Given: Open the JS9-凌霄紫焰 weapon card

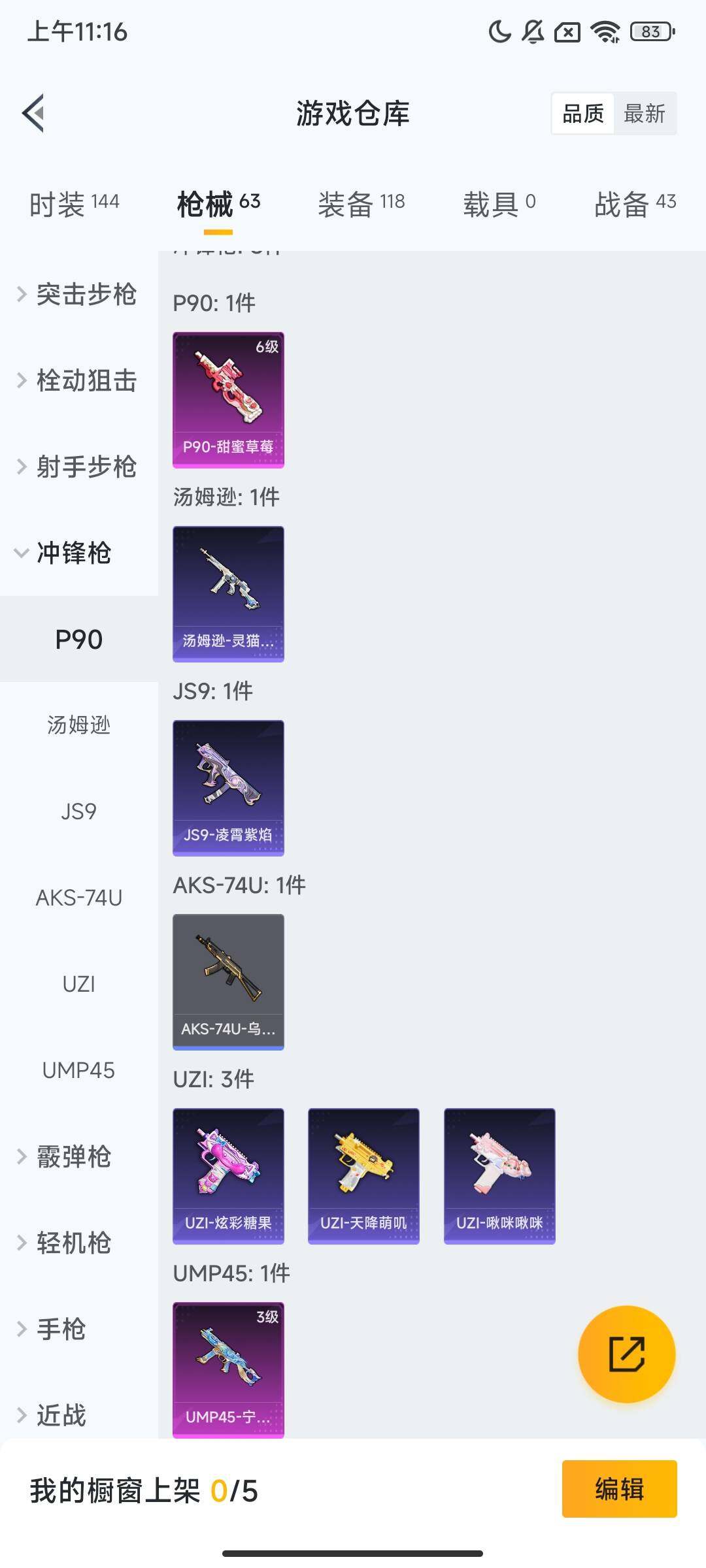Looking at the screenshot, I should pos(228,787).
